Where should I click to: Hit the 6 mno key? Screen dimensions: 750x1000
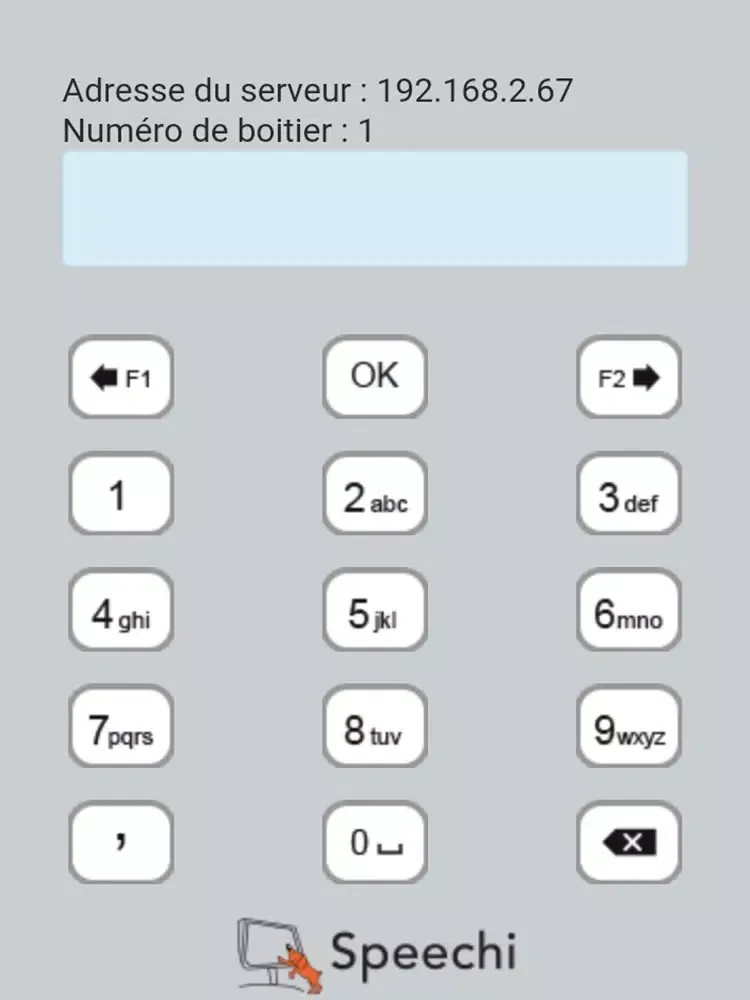point(629,610)
